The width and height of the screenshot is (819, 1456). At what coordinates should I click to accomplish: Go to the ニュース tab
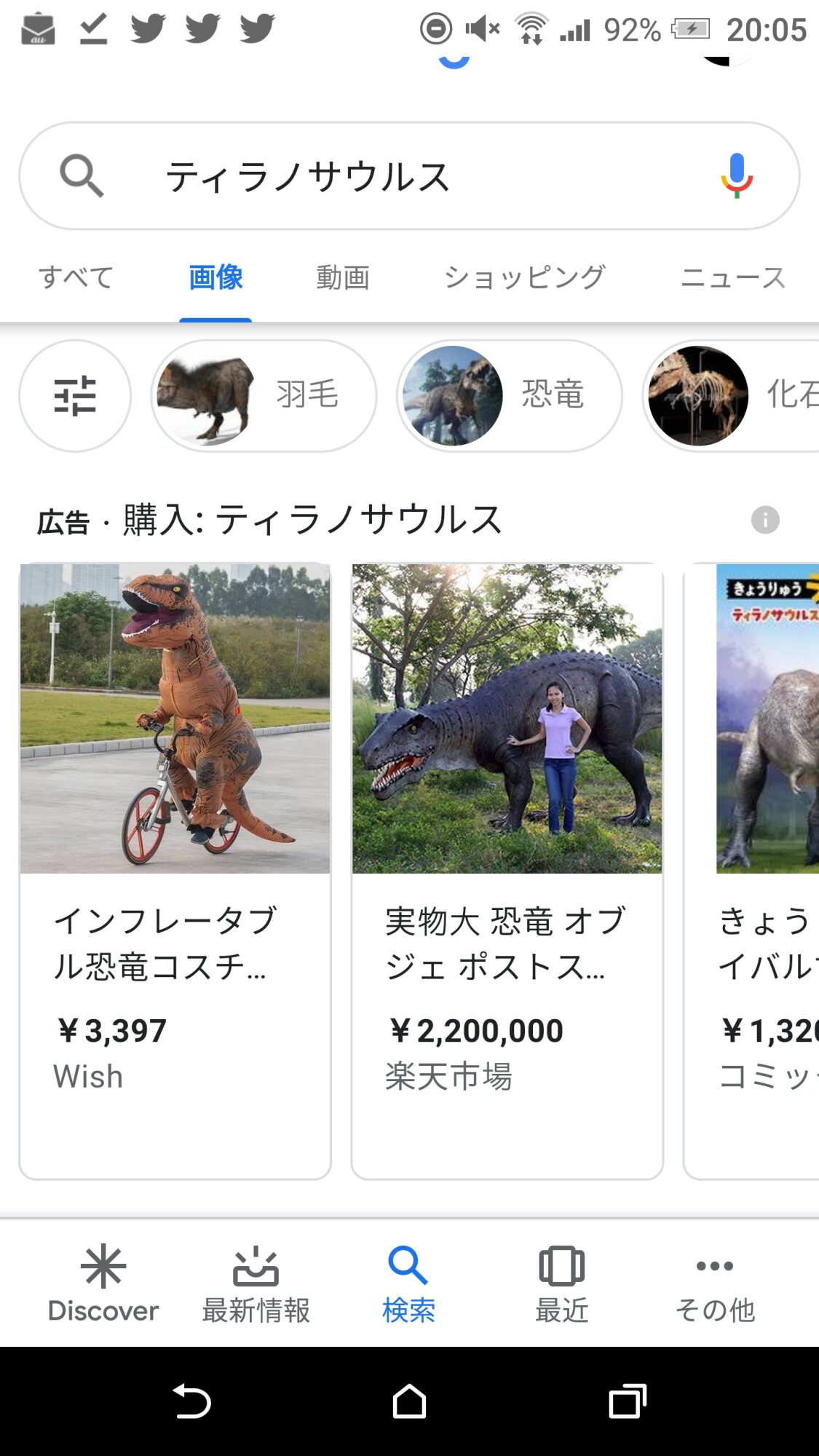[x=732, y=277]
